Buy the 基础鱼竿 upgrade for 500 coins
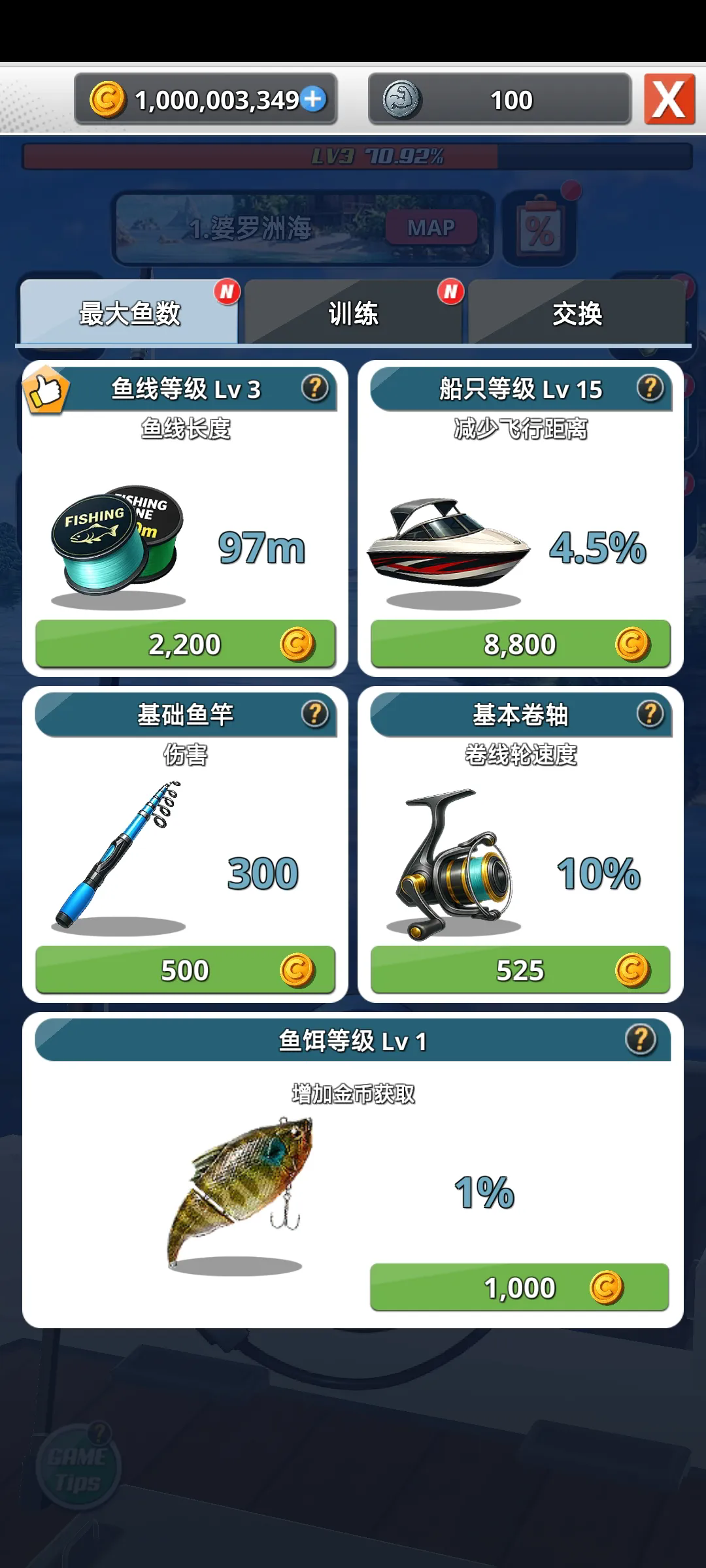This screenshot has width=706, height=1568. (x=185, y=970)
